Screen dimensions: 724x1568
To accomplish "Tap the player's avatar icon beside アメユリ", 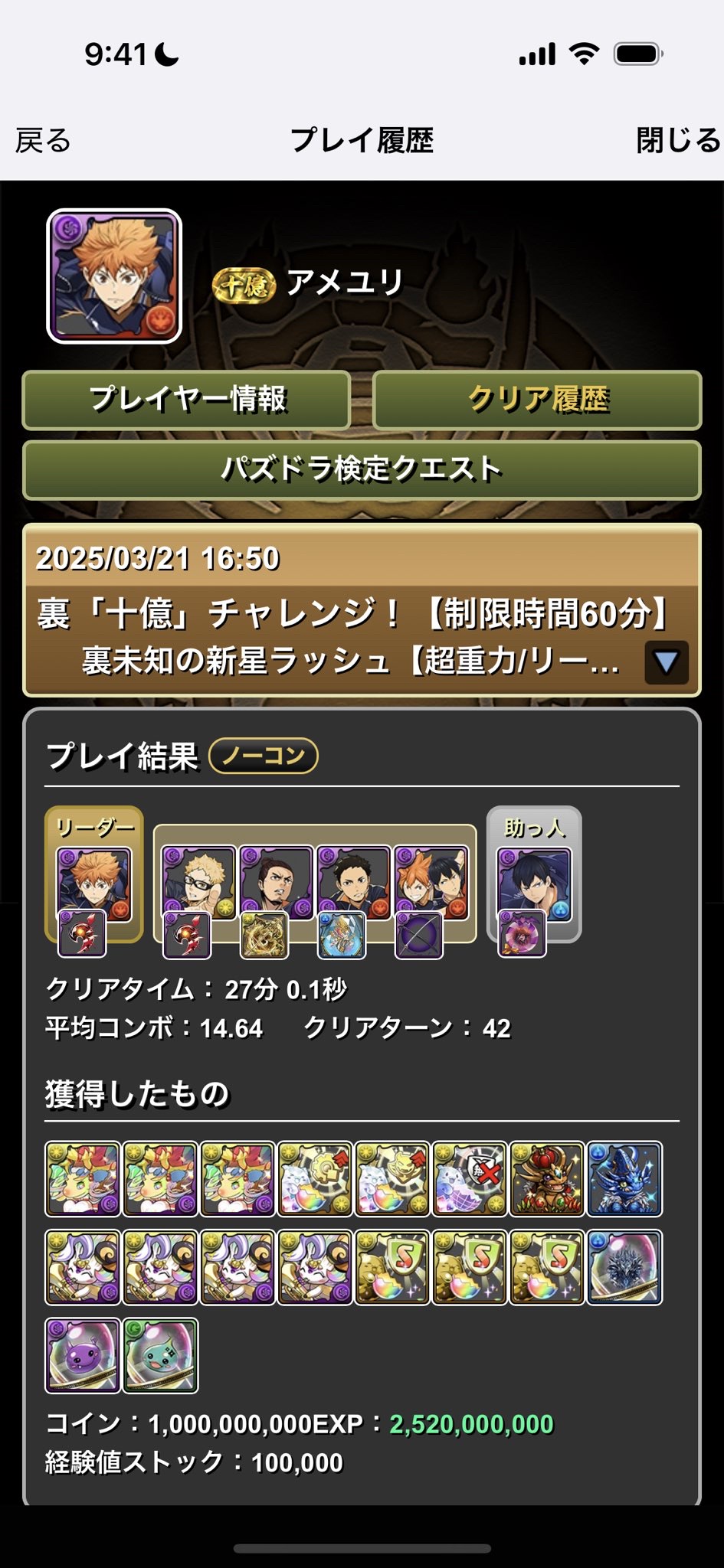I will [x=114, y=276].
